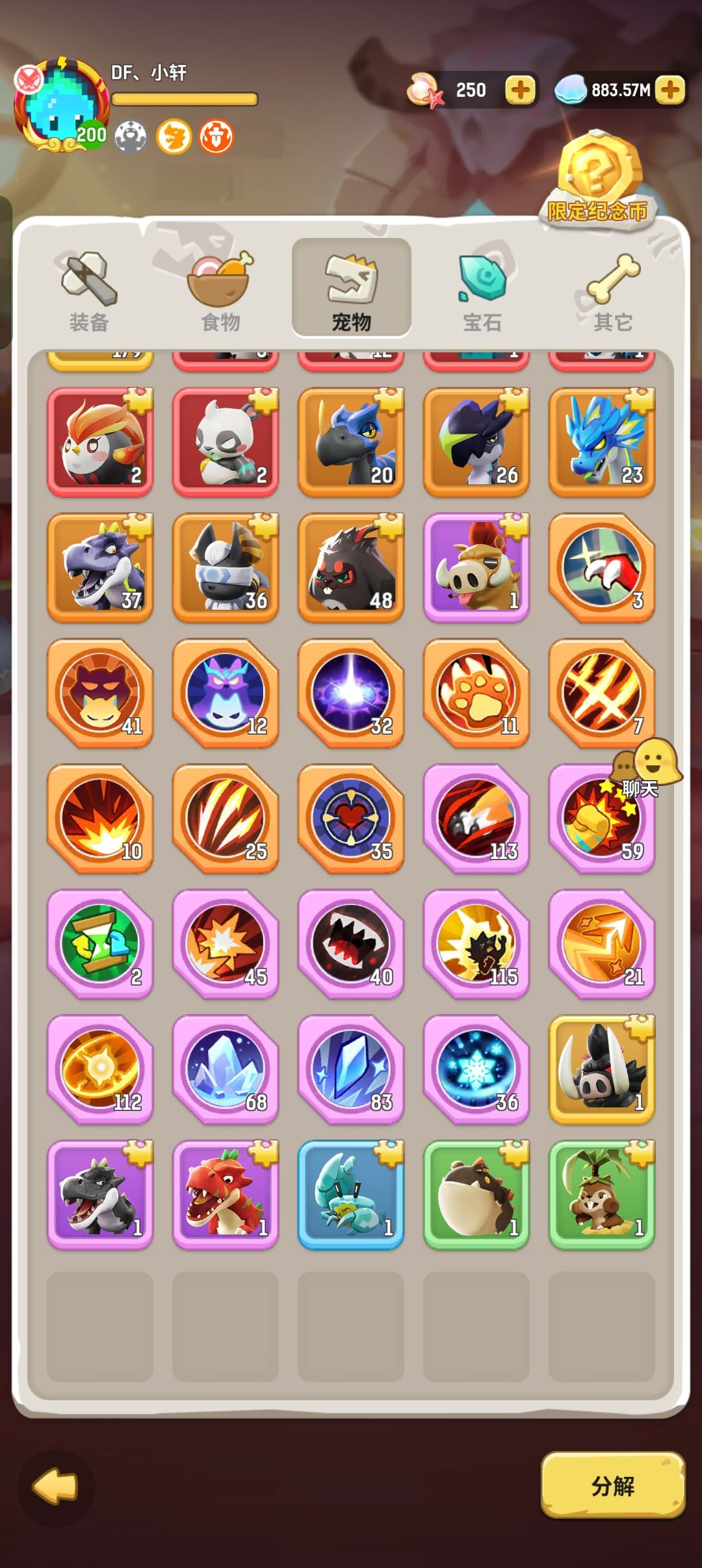Select the blue snowflake skill stone

coord(476,1071)
